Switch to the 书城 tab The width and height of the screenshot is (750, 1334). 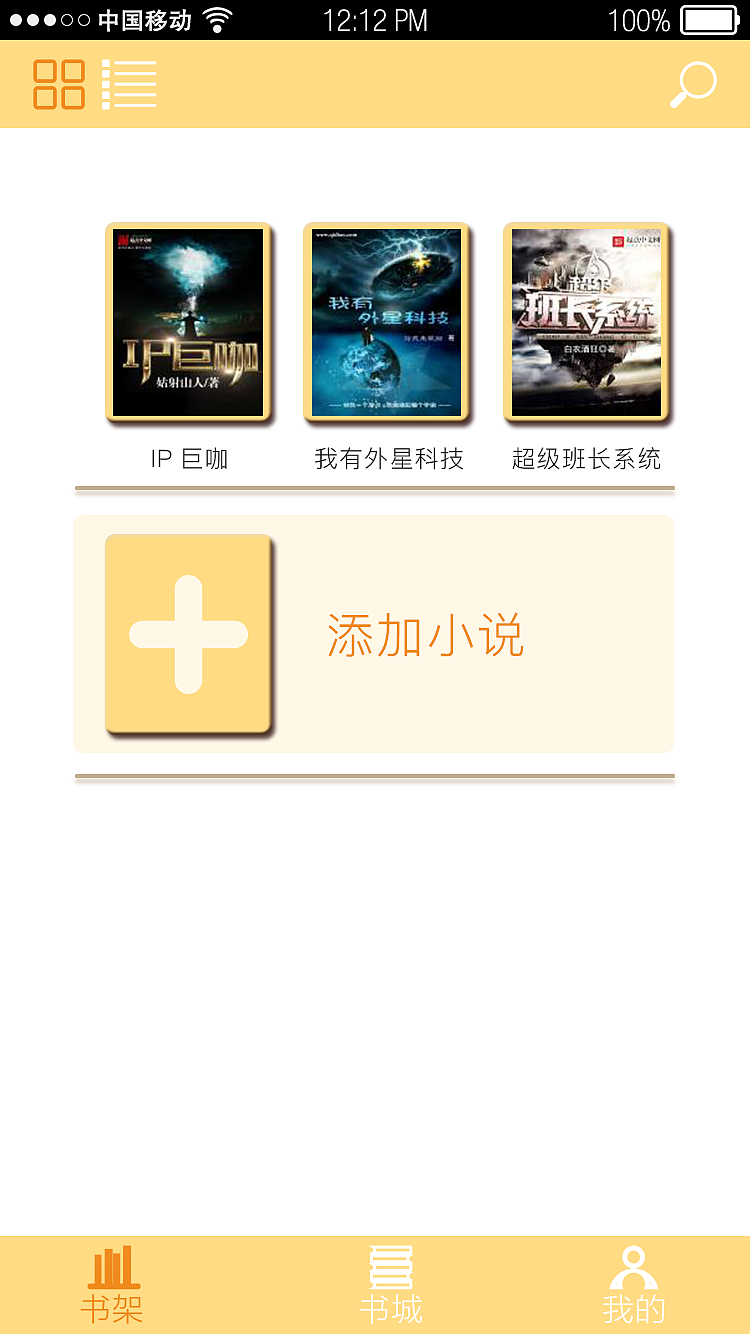point(389,1285)
